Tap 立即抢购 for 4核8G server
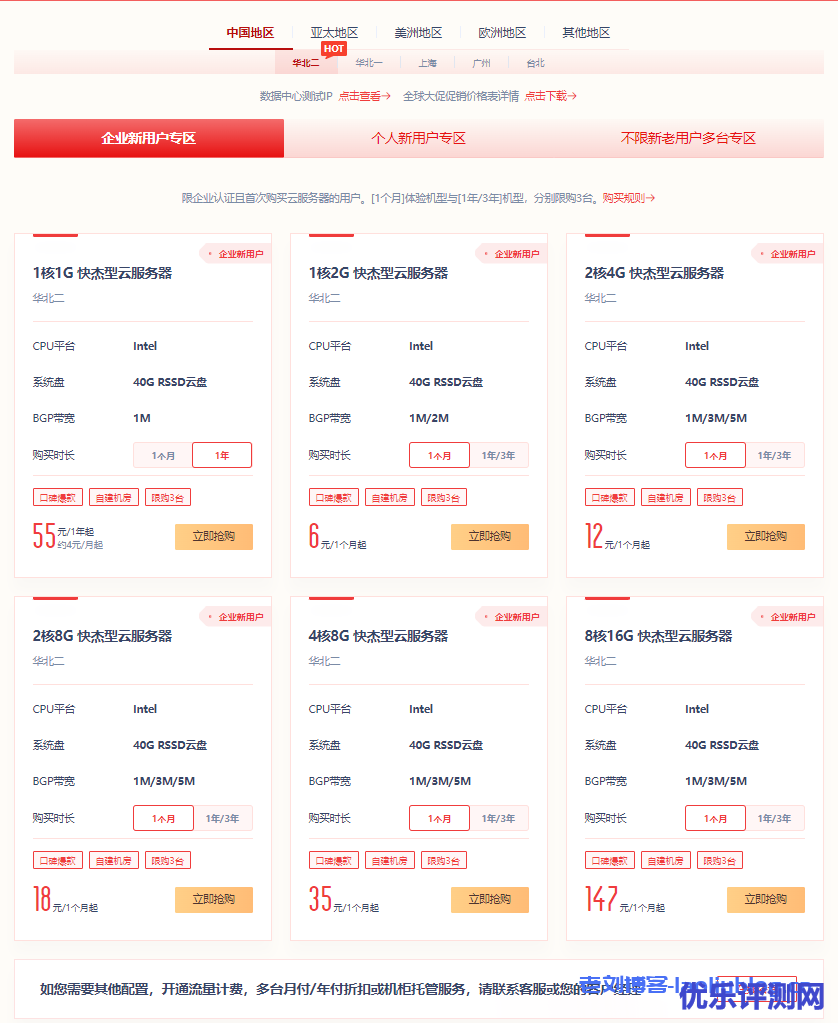Viewport: 838px width, 1023px height. [489, 900]
